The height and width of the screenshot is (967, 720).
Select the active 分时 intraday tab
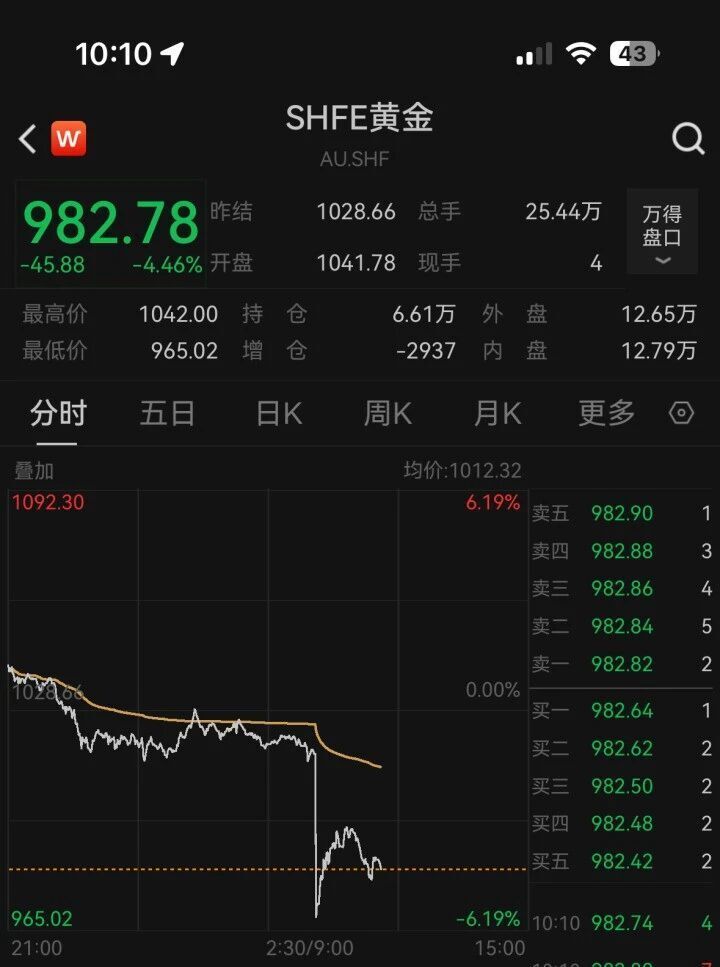(57, 413)
